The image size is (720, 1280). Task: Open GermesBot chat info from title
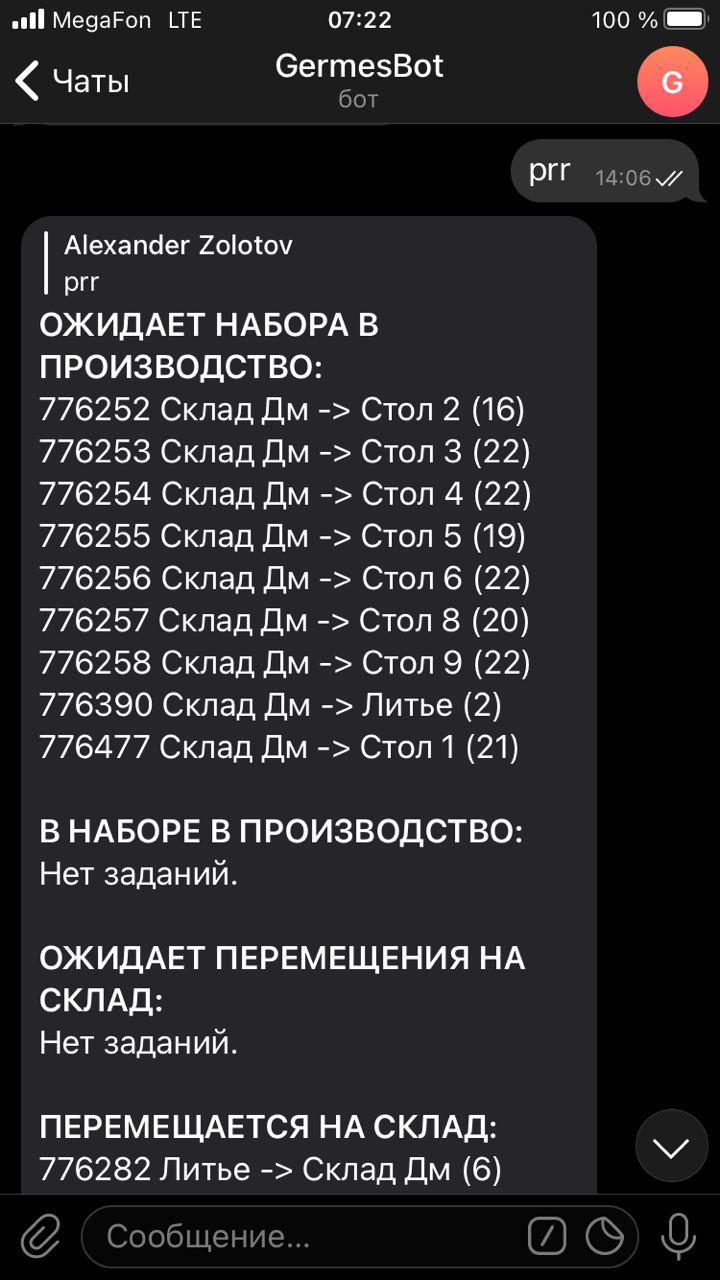[359, 80]
